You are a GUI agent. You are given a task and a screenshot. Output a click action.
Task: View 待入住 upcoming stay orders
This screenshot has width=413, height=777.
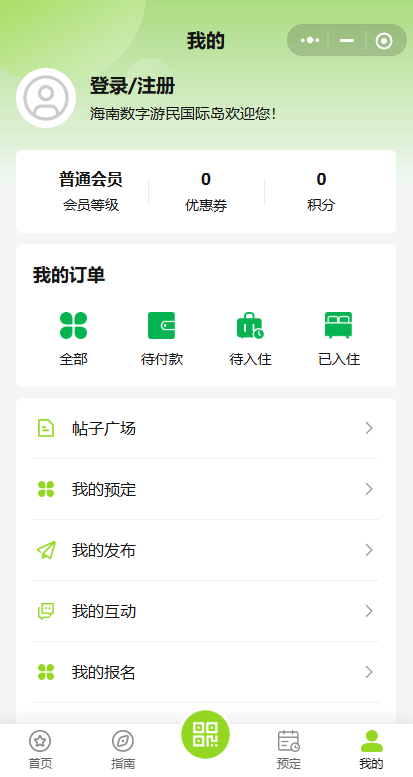(x=250, y=339)
